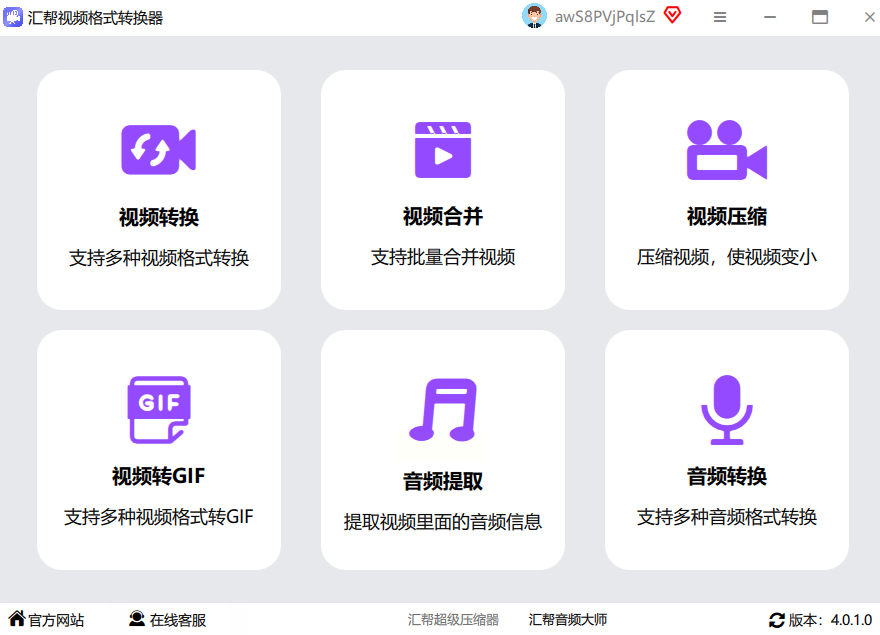Image resolution: width=880 pixels, height=635 pixels.
Task: Open the 音频转换 audio conversion card
Action: click(727, 450)
